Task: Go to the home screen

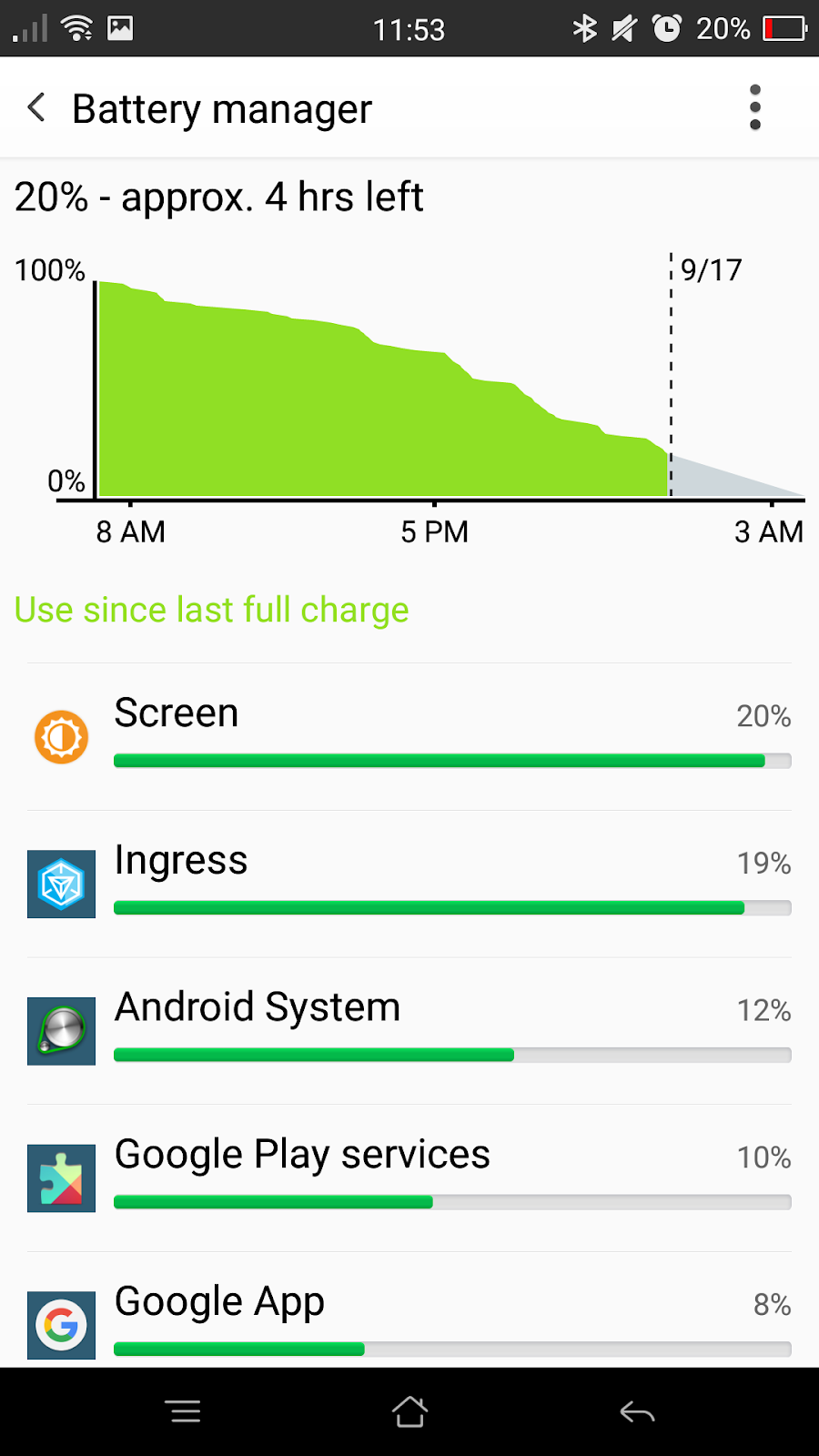Action: pos(409,1411)
